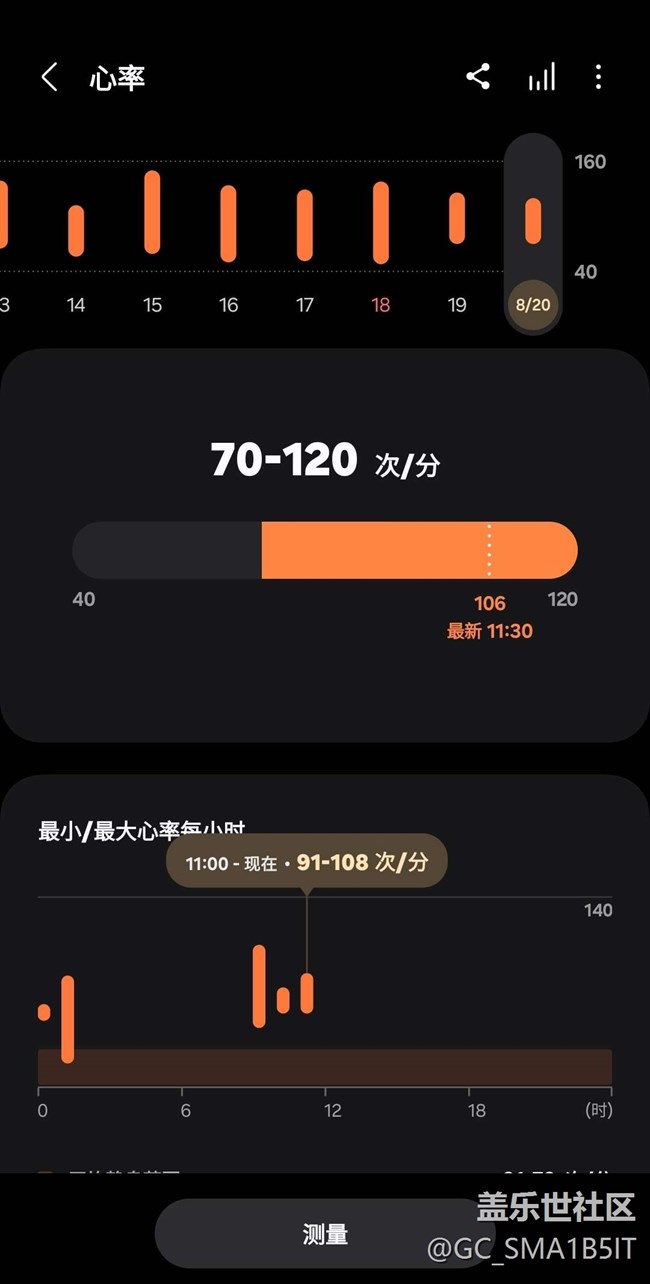
Task: Open the heart rate trends chart icon
Action: coord(541,77)
